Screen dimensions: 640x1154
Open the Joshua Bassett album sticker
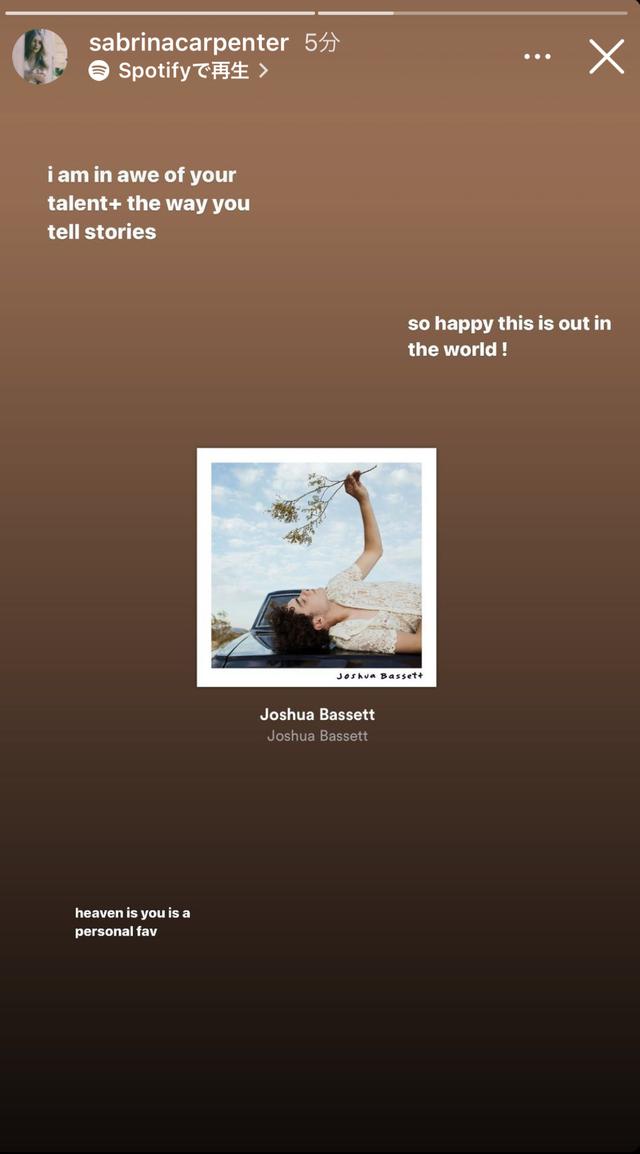(x=316, y=567)
